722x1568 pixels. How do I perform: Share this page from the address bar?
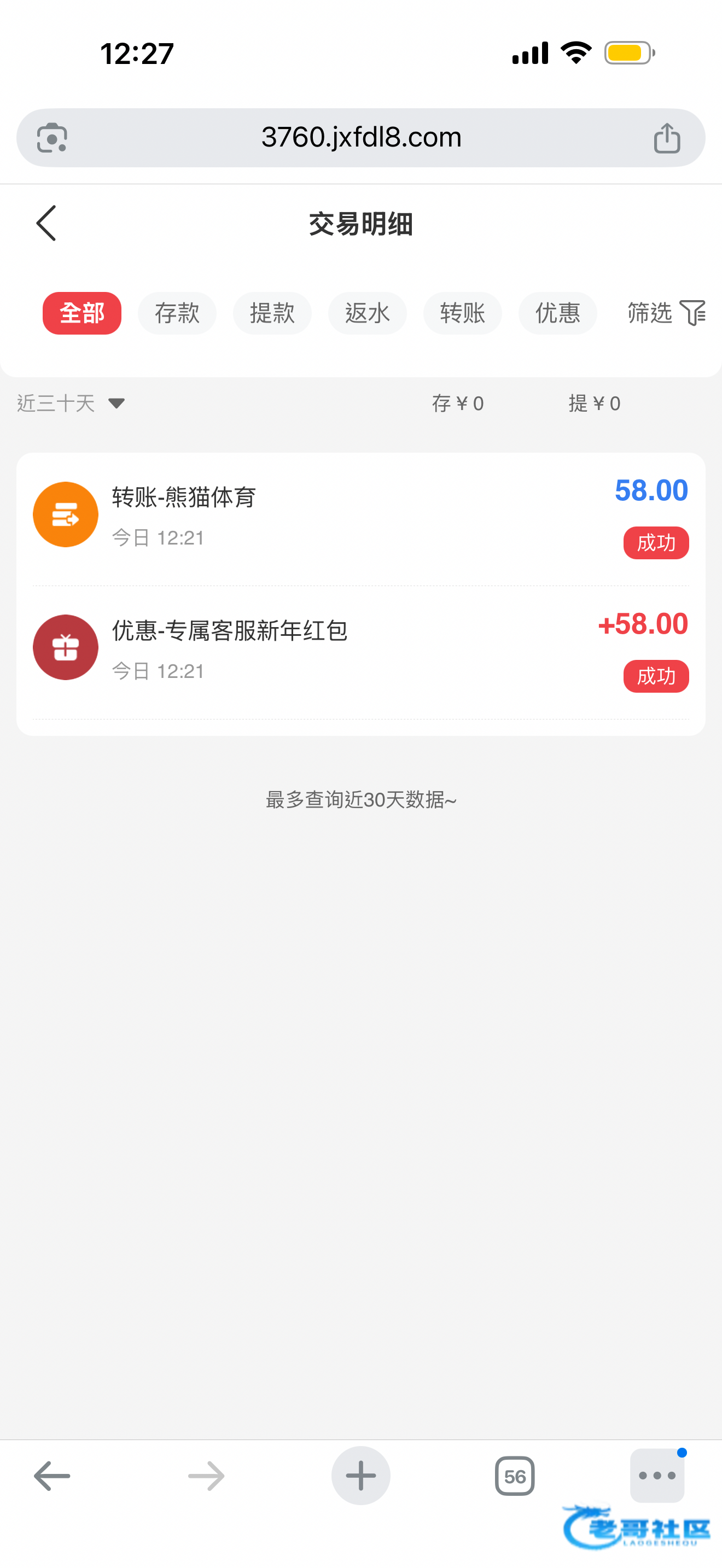[x=667, y=138]
